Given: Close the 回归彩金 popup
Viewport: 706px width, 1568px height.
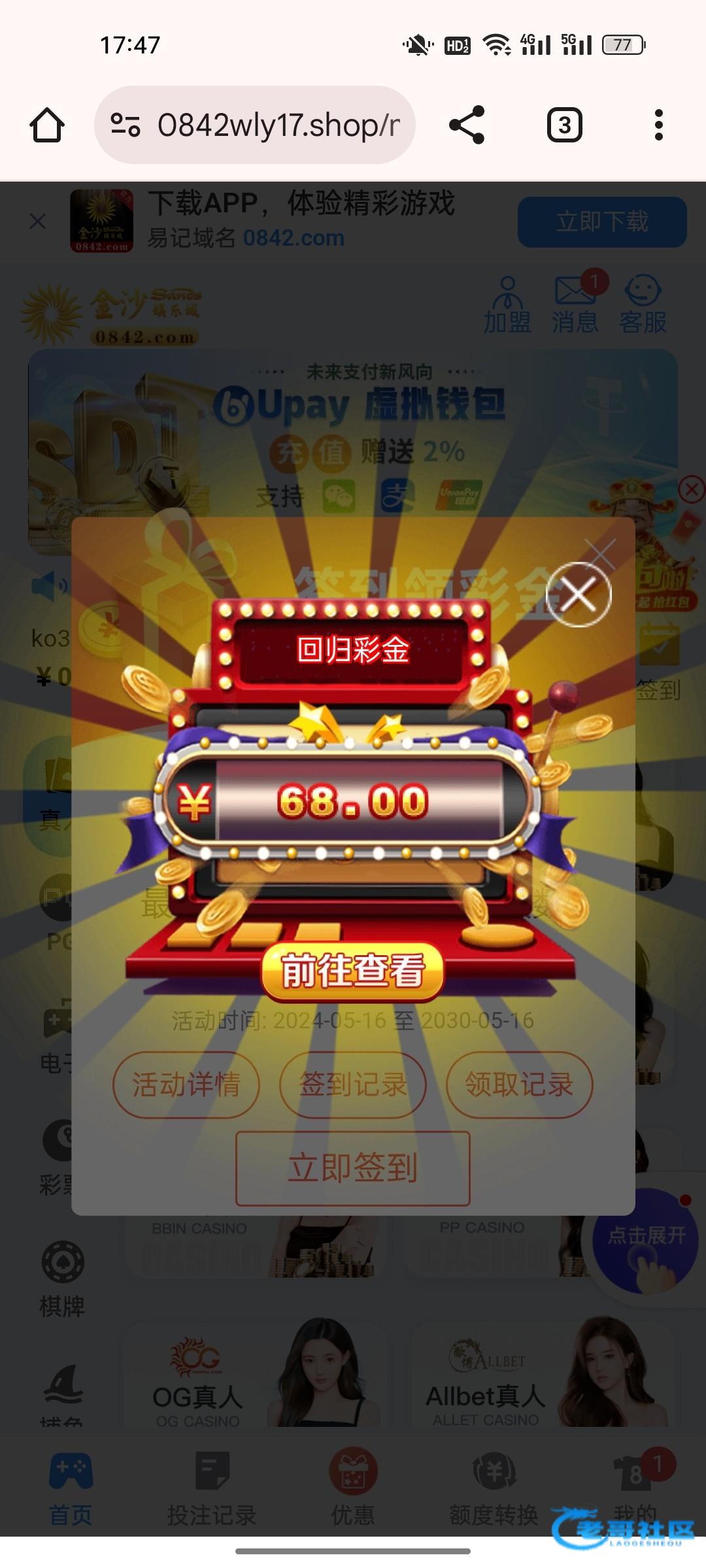Looking at the screenshot, I should click(579, 595).
